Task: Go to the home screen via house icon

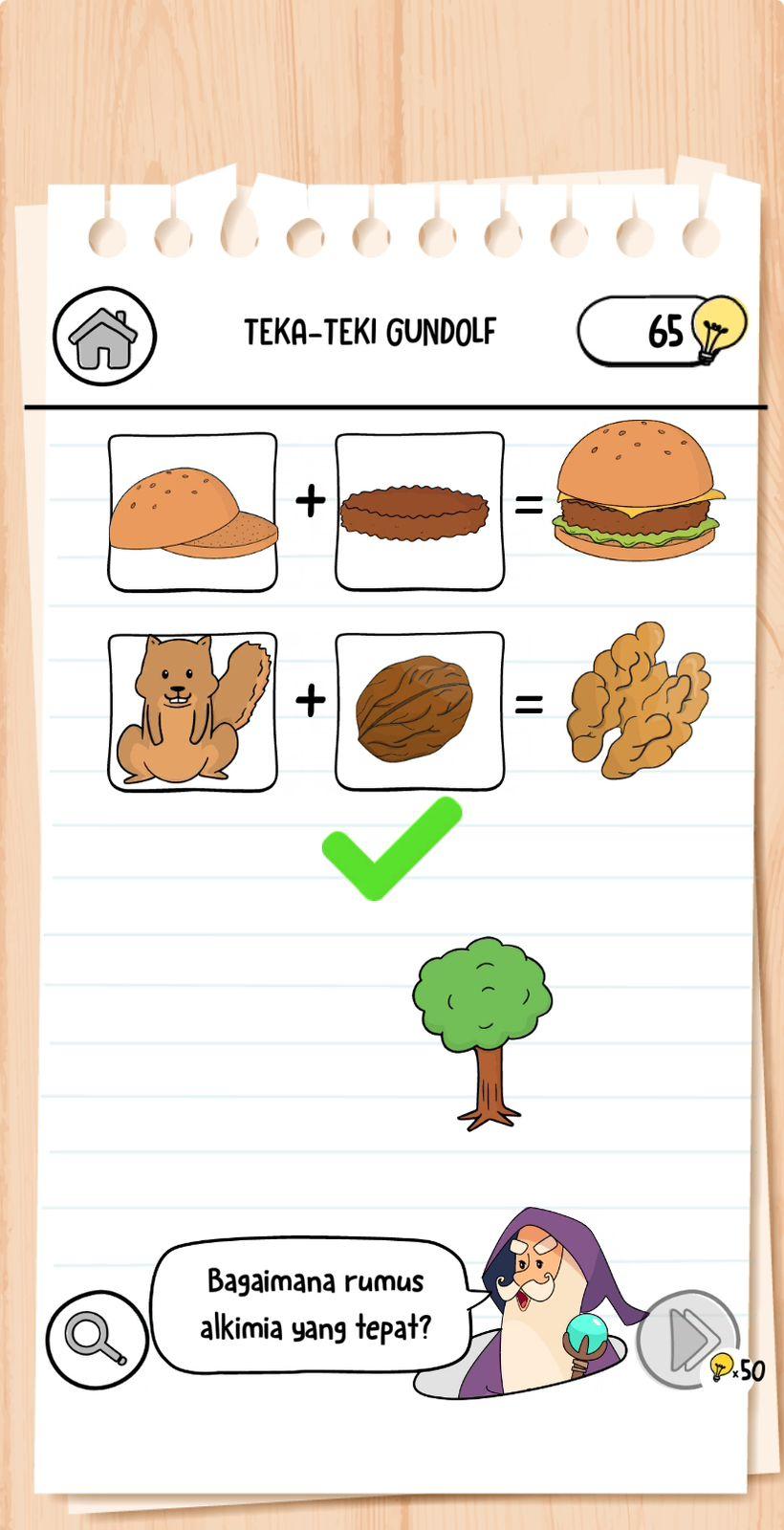Action: 104,336
